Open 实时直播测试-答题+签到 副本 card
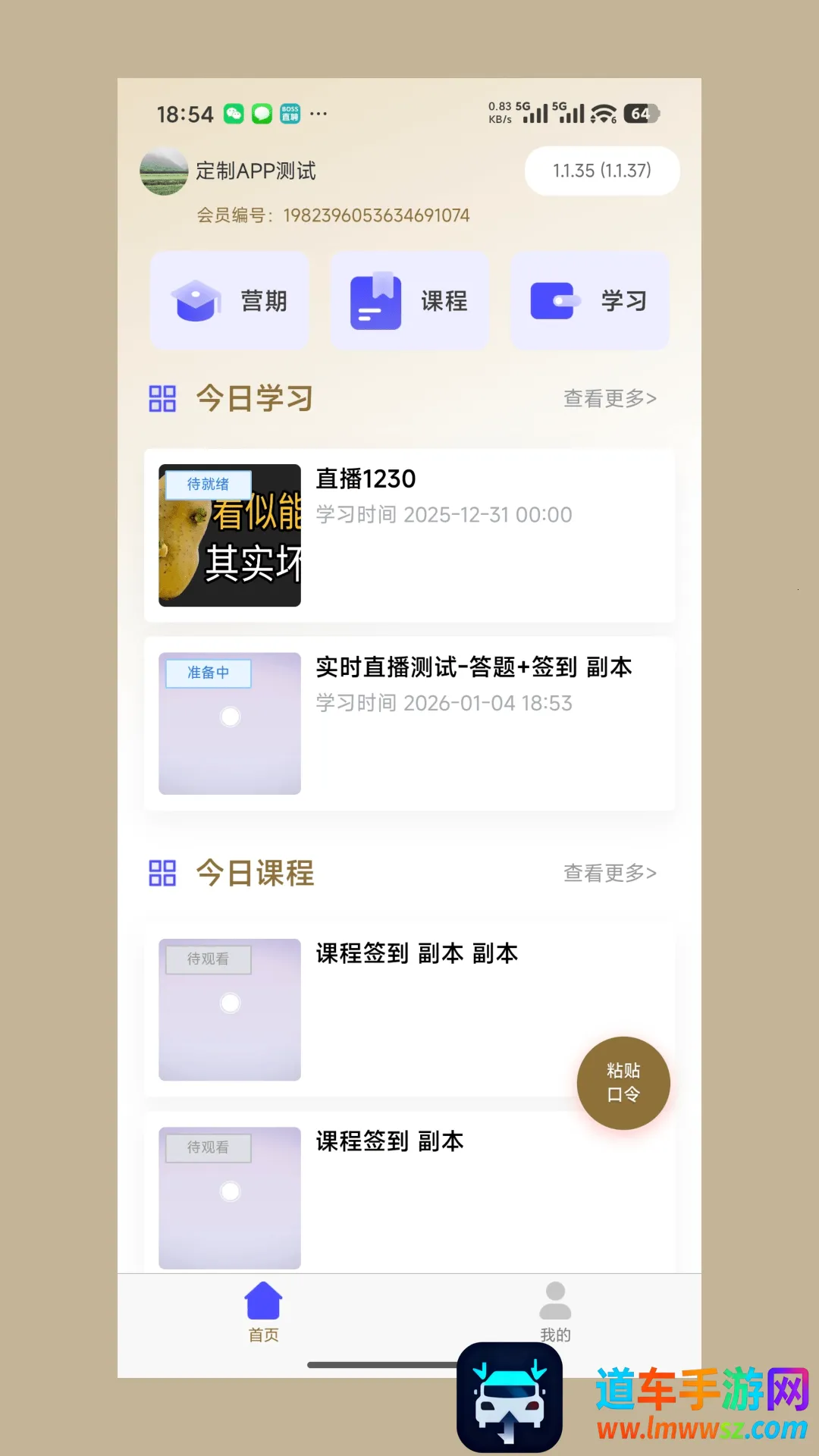The width and height of the screenshot is (819, 1456). tap(409, 723)
